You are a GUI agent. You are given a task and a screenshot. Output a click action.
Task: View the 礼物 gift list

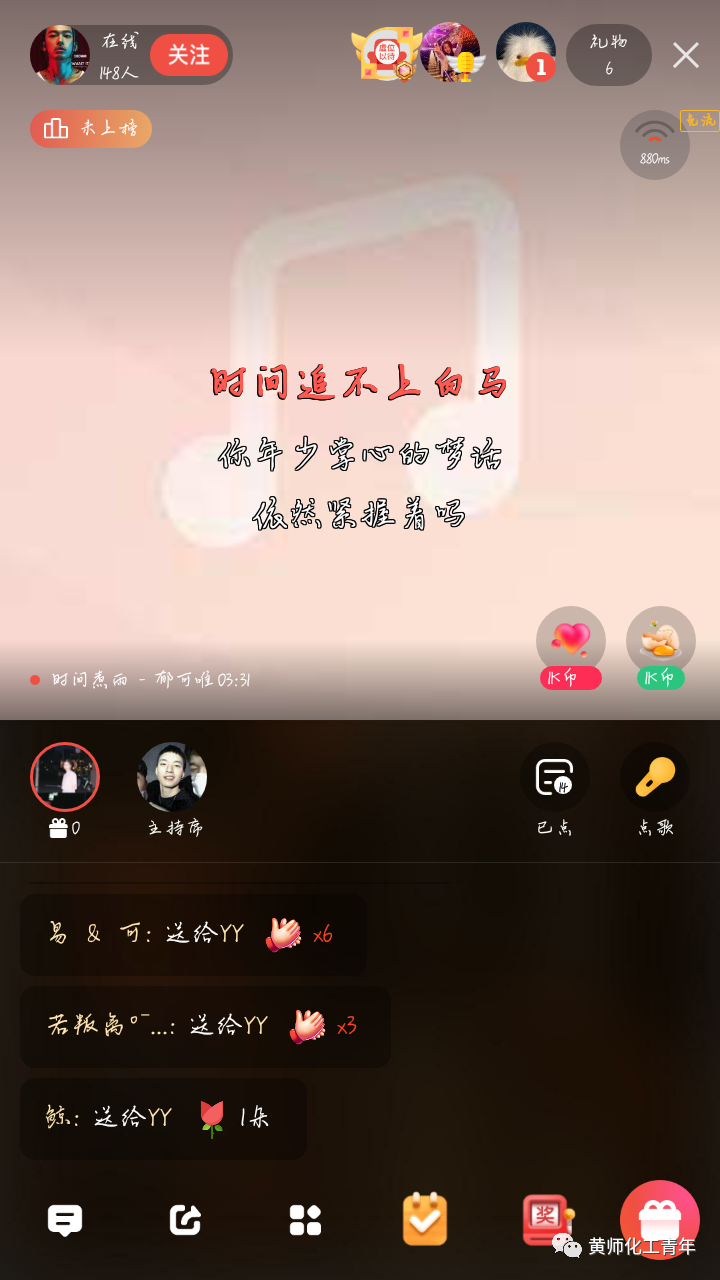pyautogui.click(x=608, y=55)
